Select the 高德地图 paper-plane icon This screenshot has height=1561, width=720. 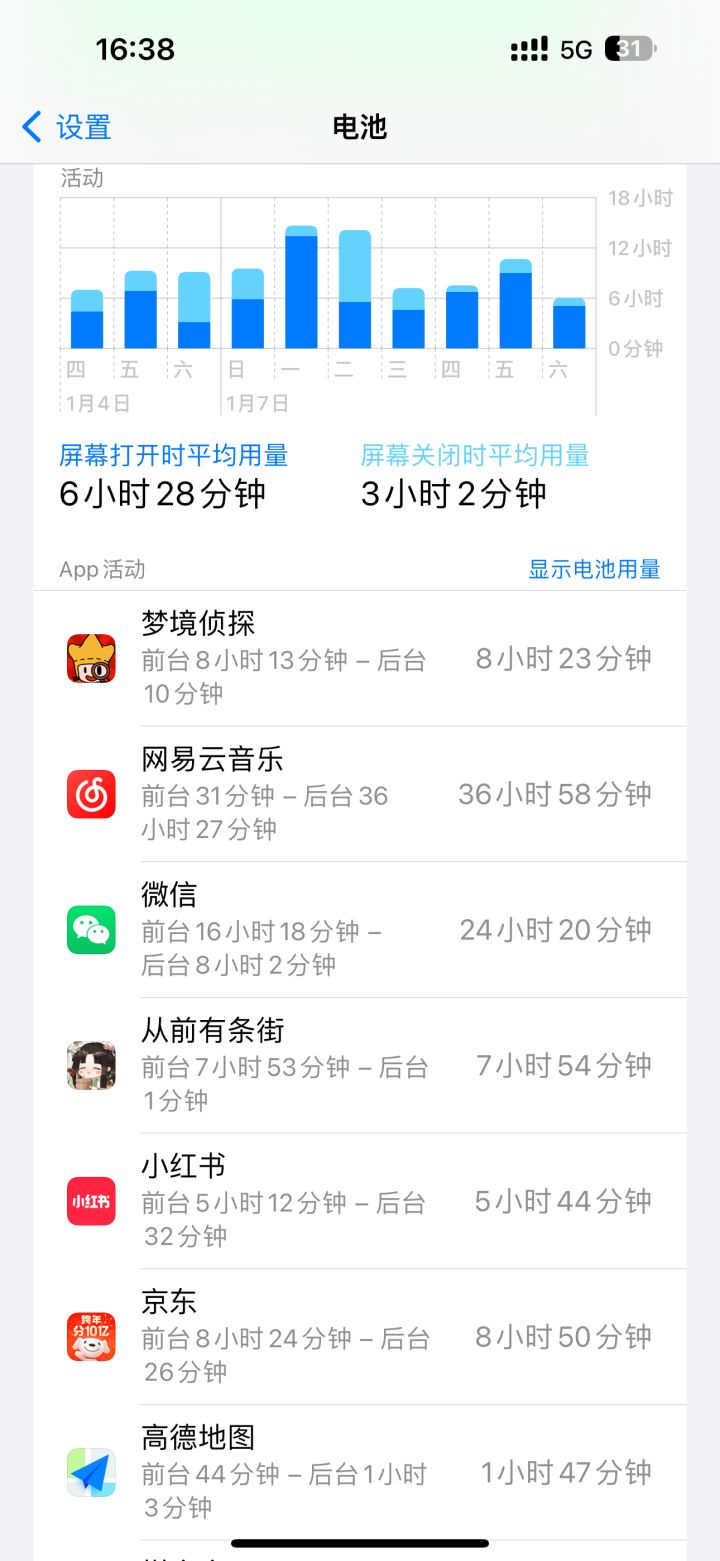pyautogui.click(x=90, y=1473)
